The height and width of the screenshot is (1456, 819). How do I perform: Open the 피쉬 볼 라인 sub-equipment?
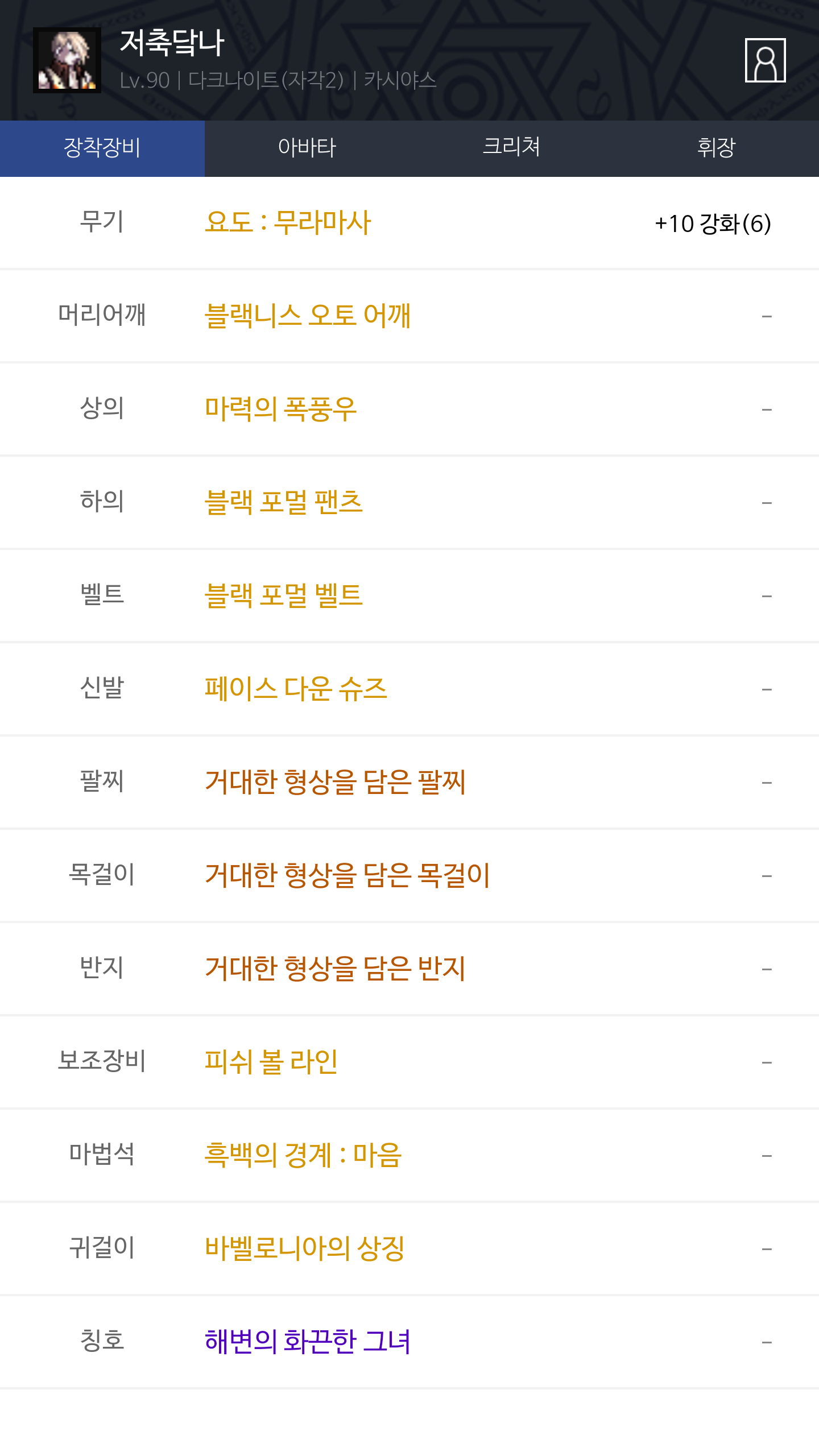(x=271, y=1062)
